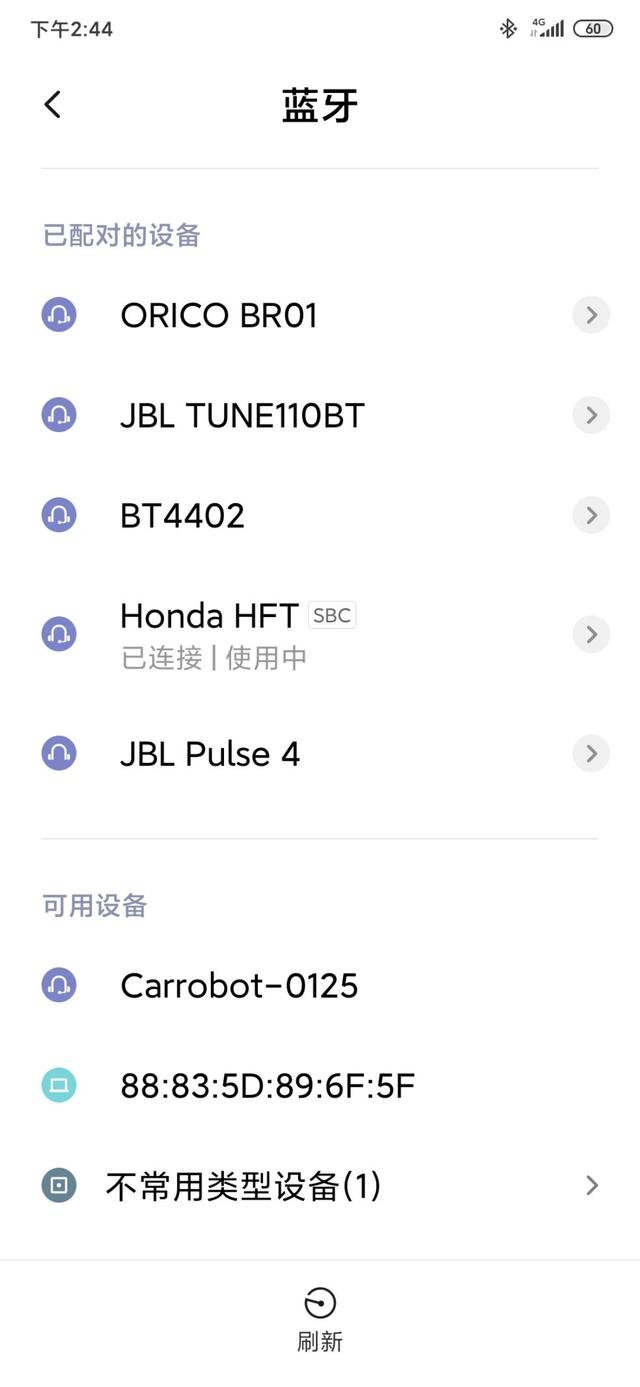Open details arrow for ORICO BR01
Screen dimensions: 640x1387
[x=591, y=316]
